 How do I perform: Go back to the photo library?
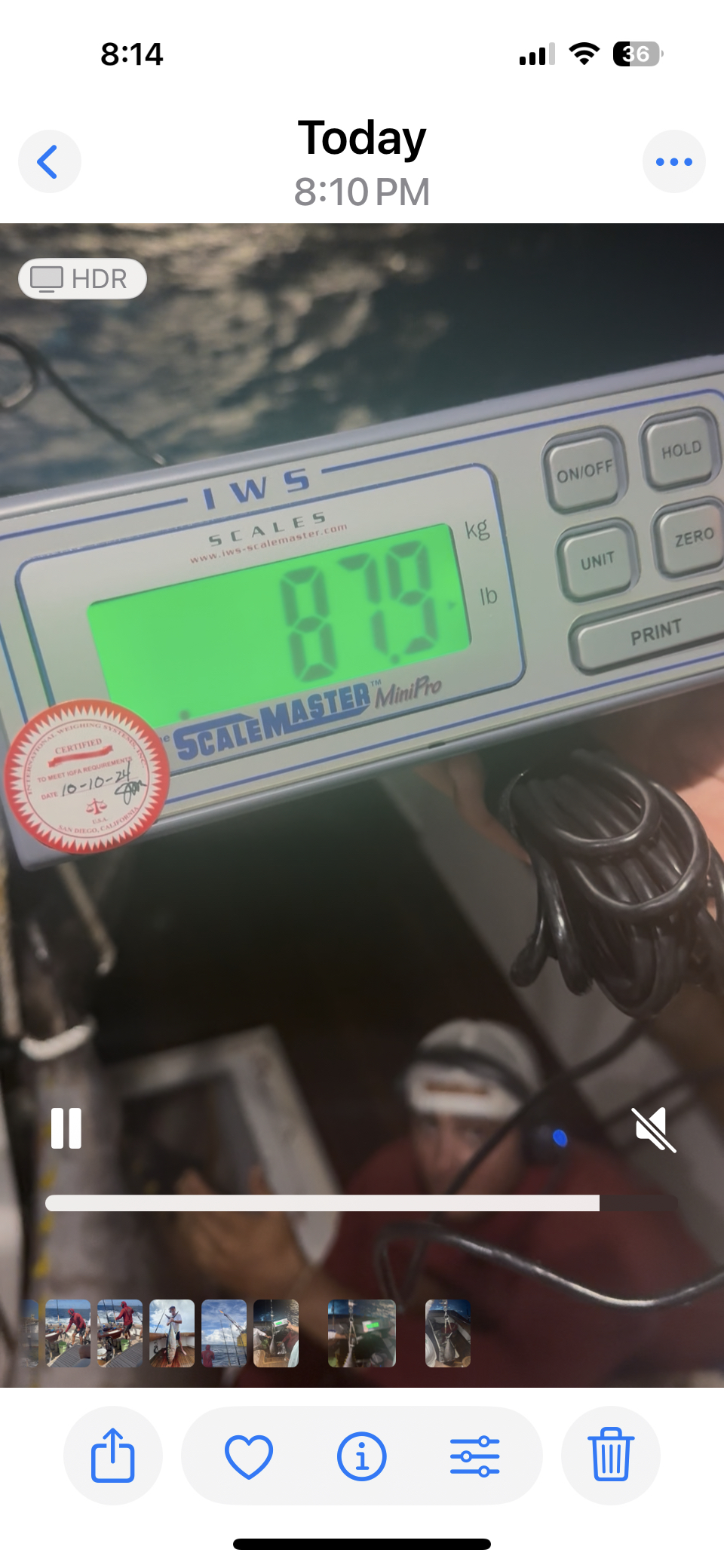click(49, 161)
